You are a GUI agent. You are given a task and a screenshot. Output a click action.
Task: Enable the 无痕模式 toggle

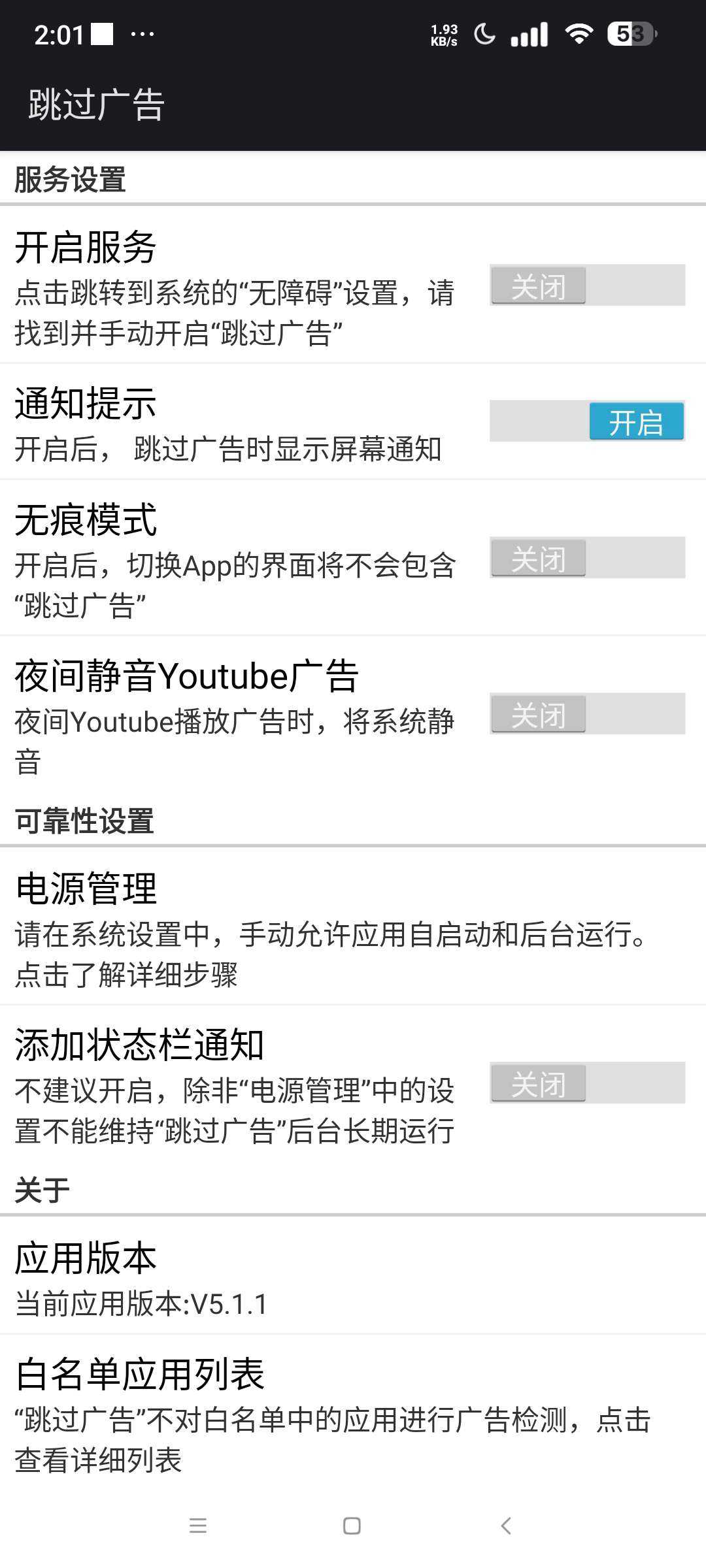click(587, 557)
